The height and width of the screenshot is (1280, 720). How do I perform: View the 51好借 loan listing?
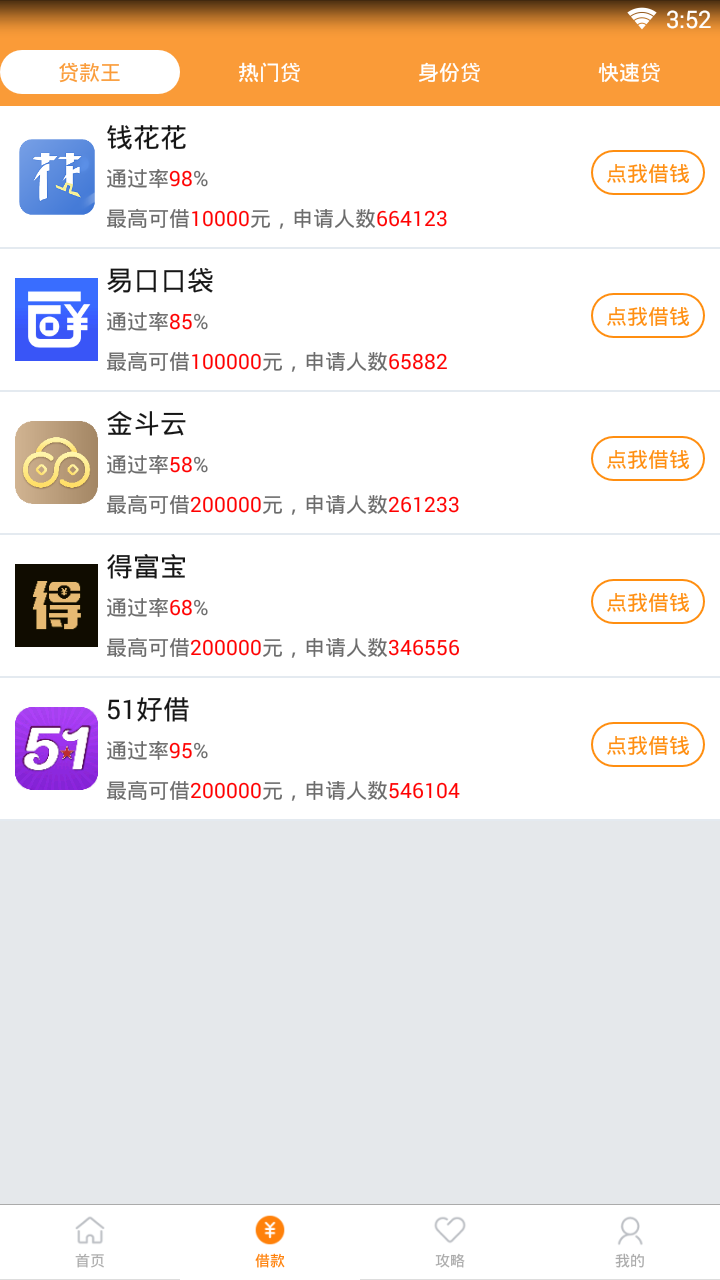point(300,749)
